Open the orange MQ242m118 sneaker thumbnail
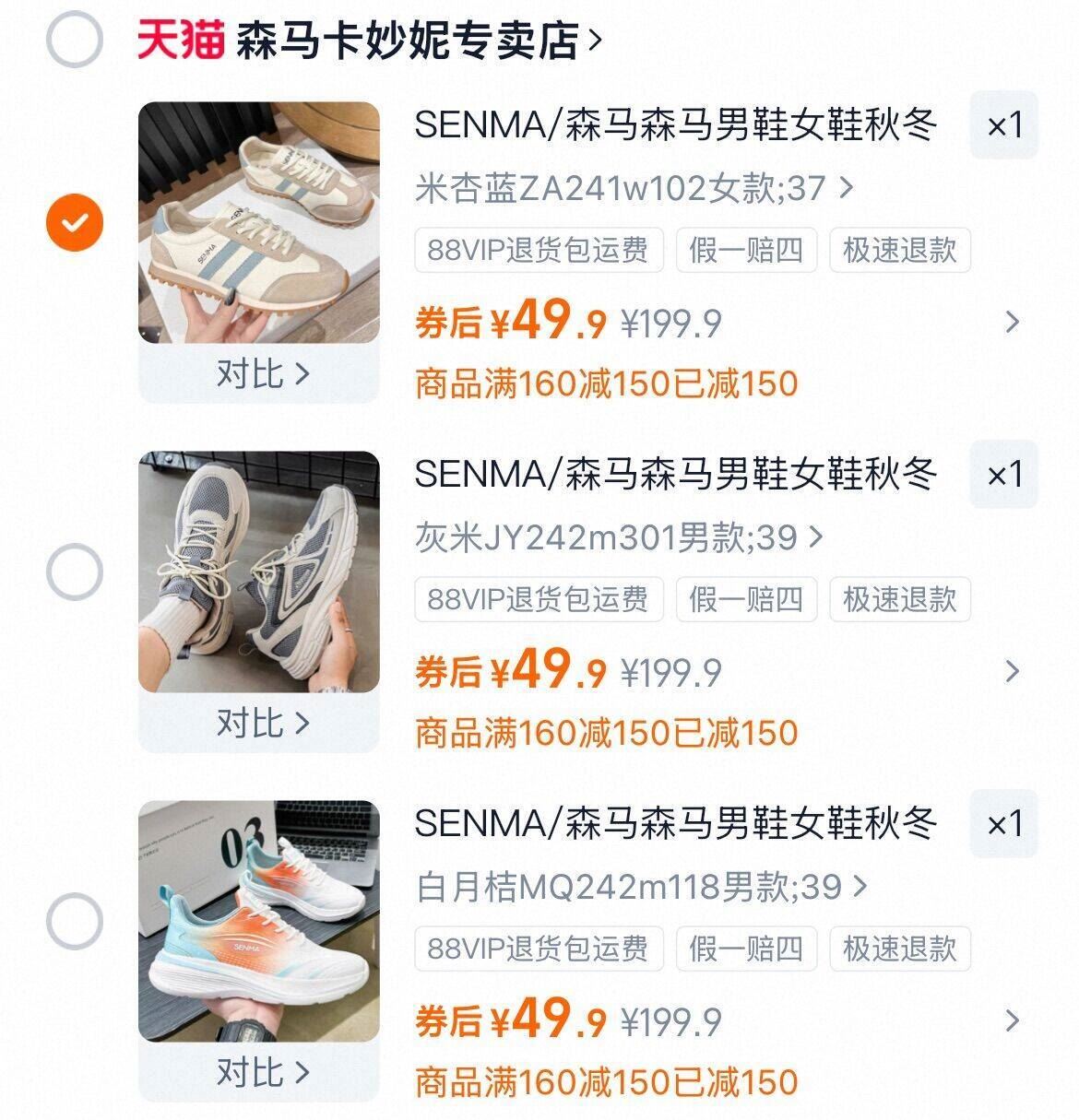1079x1120 pixels. [259, 922]
